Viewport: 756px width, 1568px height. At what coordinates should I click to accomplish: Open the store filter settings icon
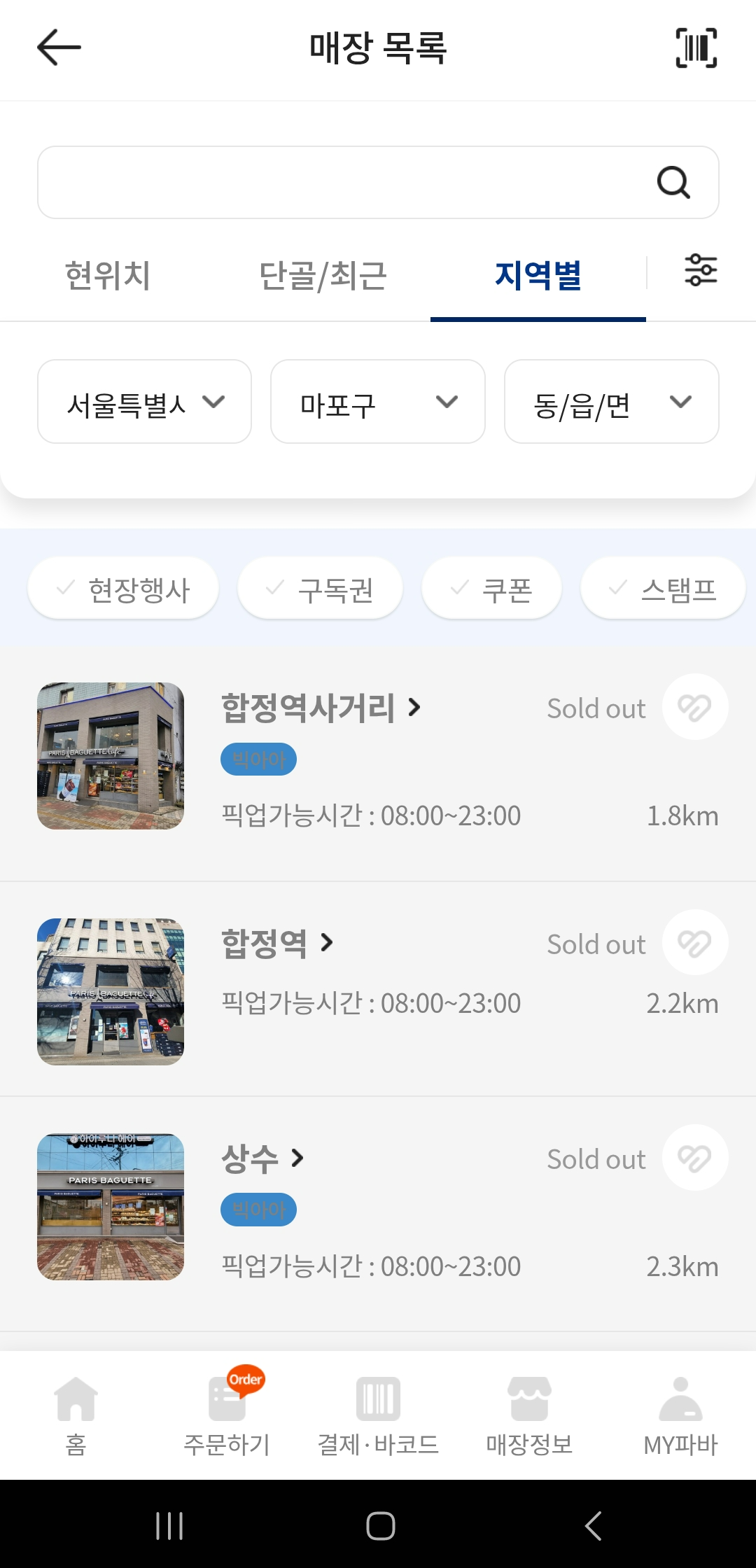coord(701,269)
